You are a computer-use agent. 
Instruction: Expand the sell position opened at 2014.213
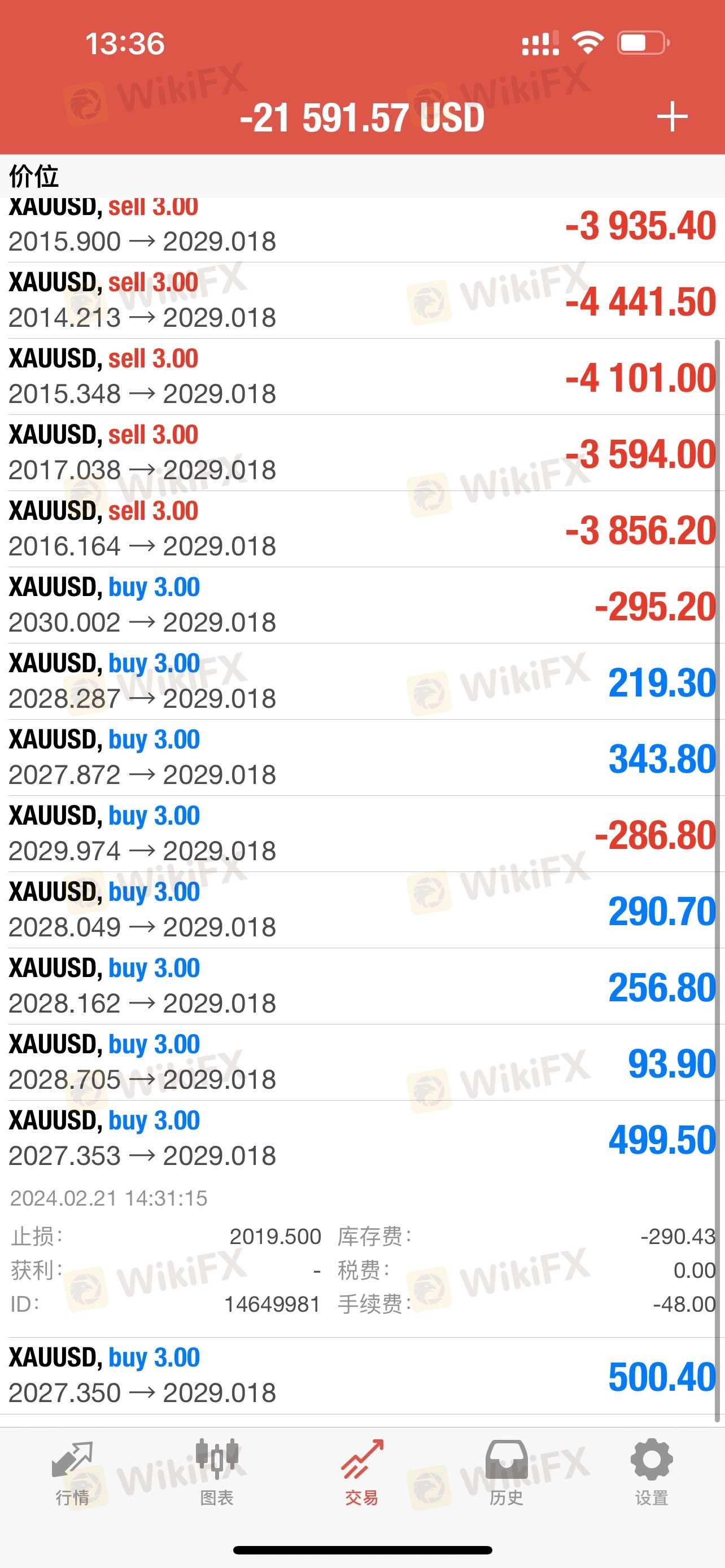pos(362,301)
